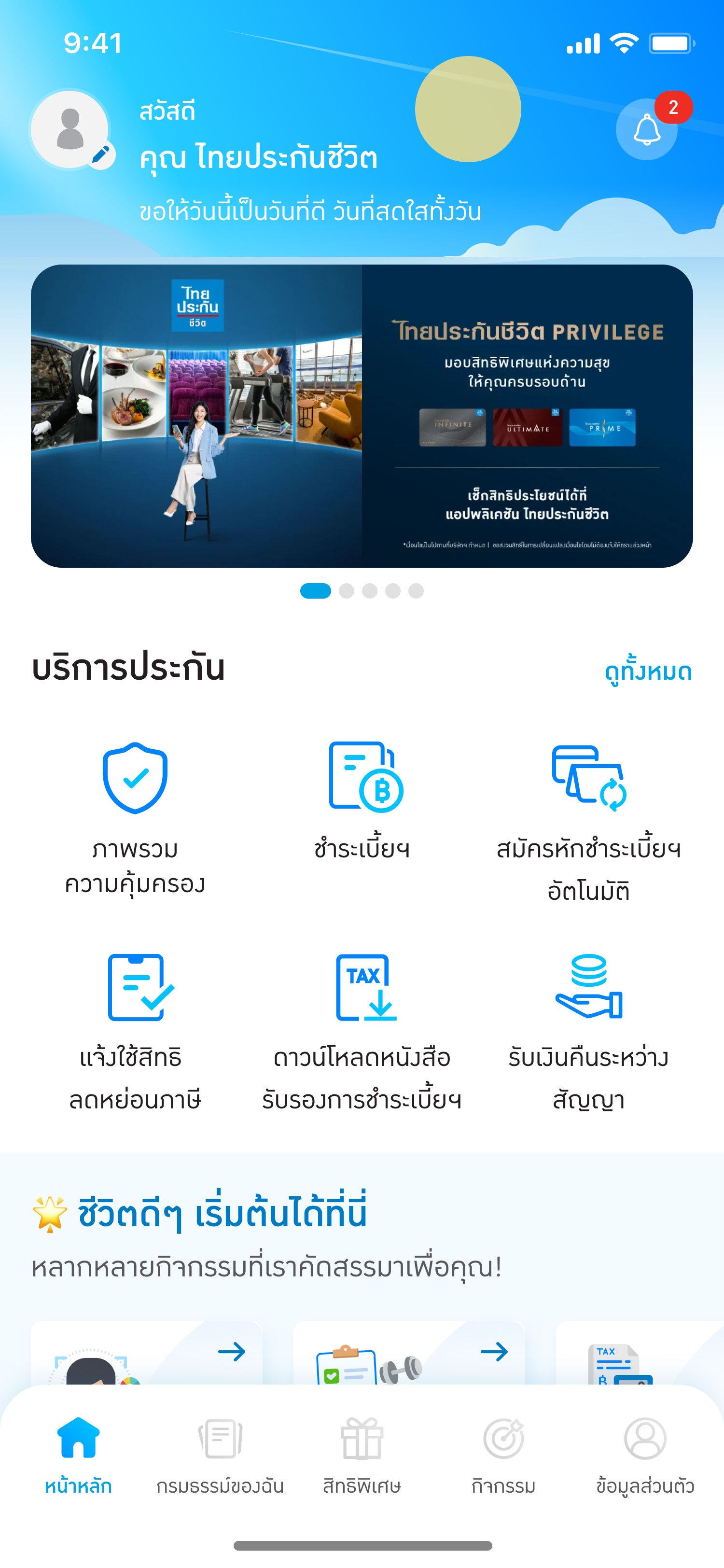Image resolution: width=724 pixels, height=1568 pixels.
Task: Open the ข้อมูลส่วนตัว tab
Action: [645, 1455]
